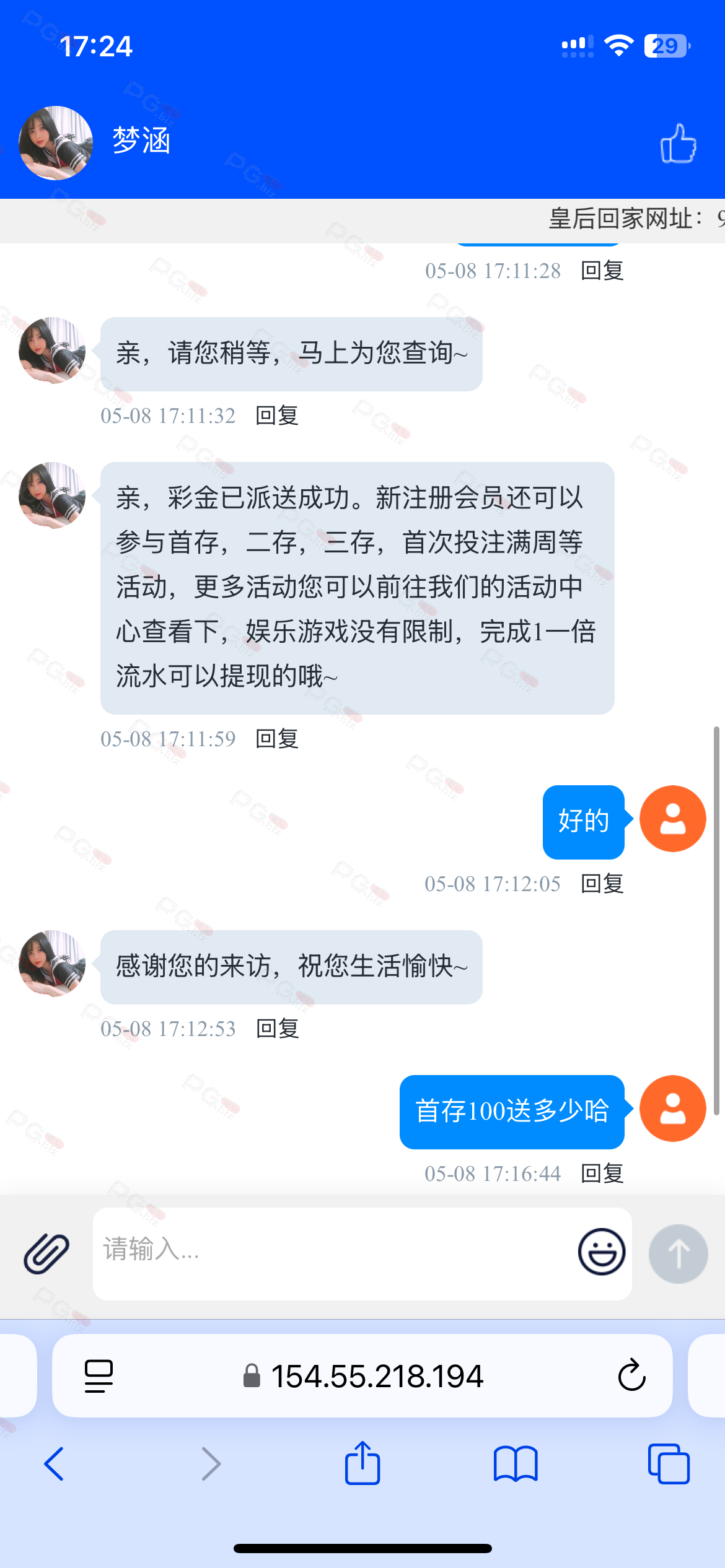The height and width of the screenshot is (1568, 725).
Task: Open the page settings menu in the address bar
Action: tap(99, 1376)
